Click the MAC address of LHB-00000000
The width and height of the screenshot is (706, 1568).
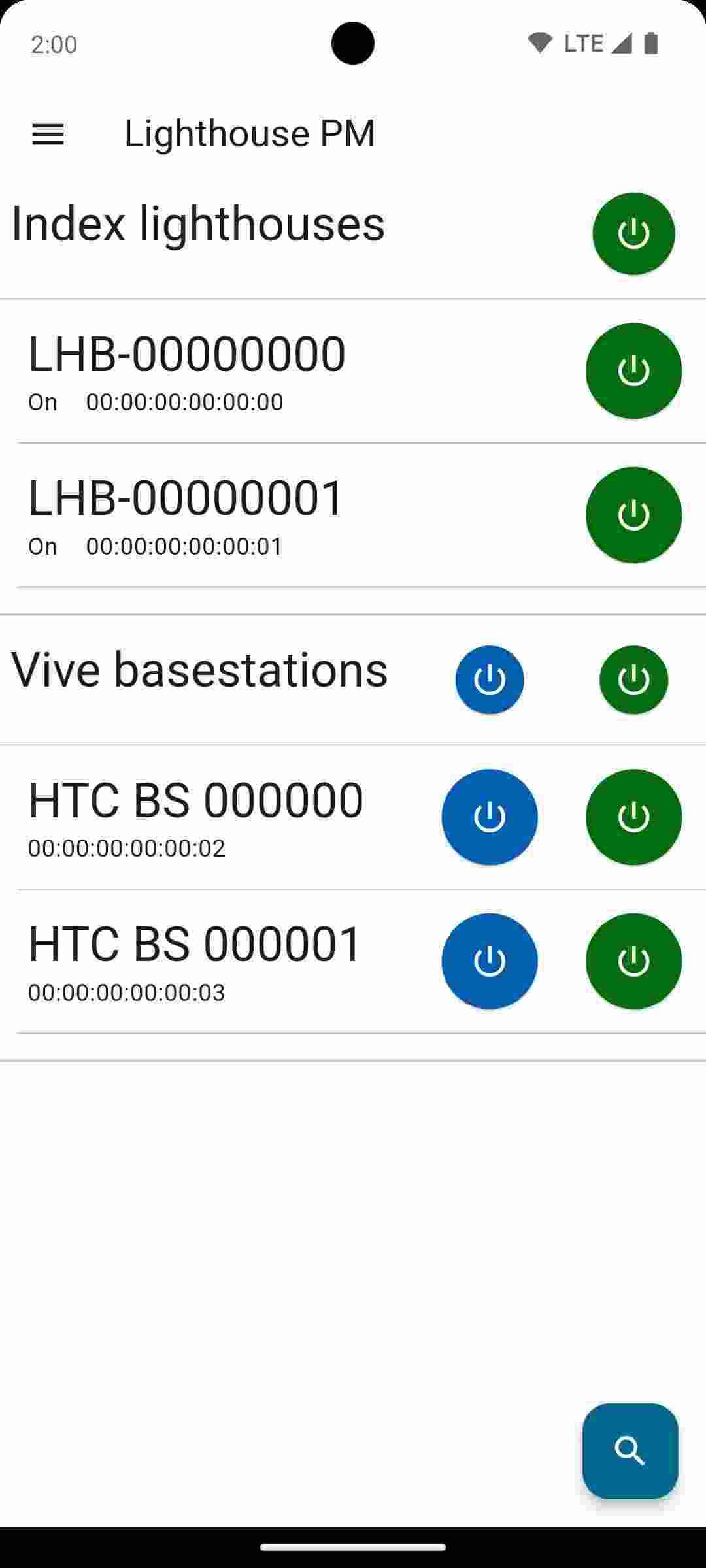coord(185,402)
